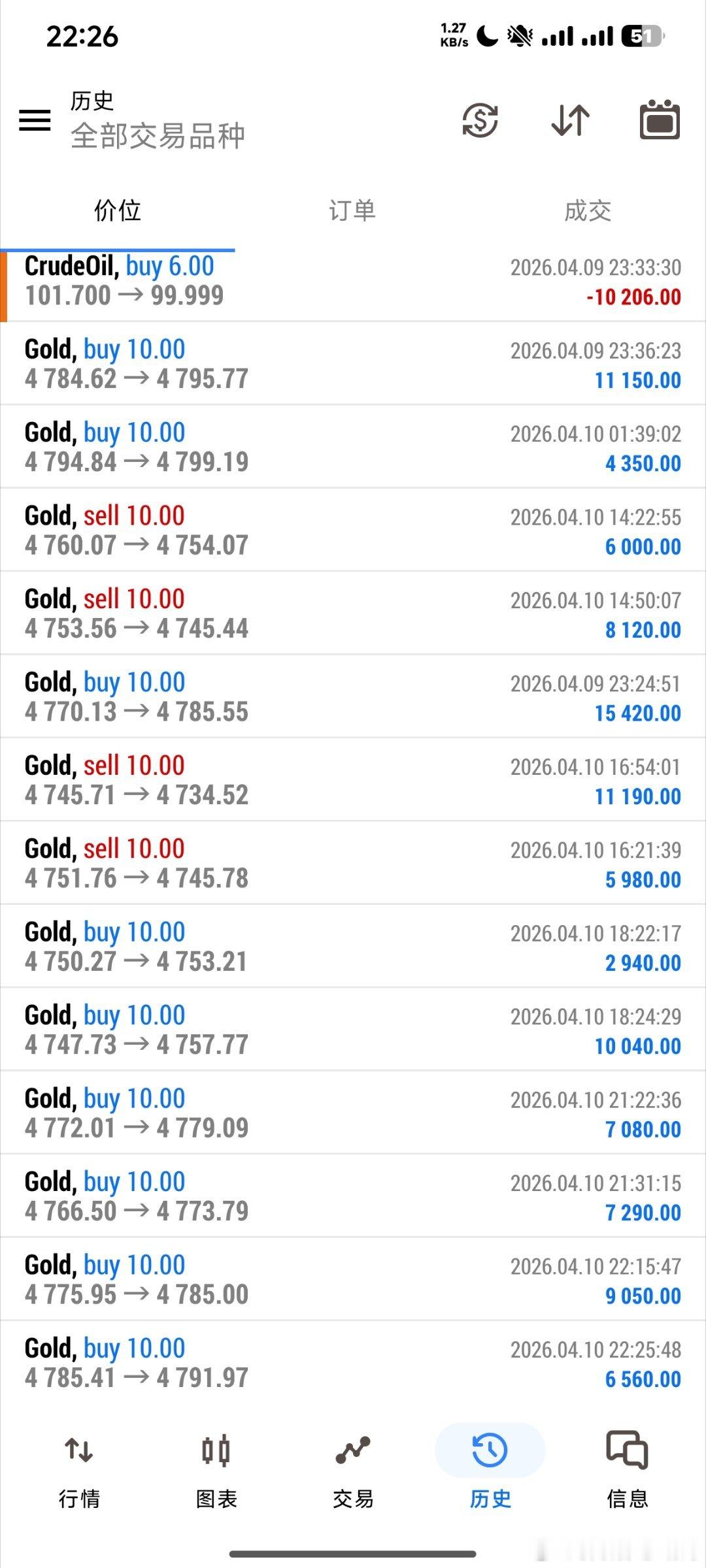Open the 信息 messages tab
706x1568 pixels.
pyautogui.click(x=627, y=1469)
